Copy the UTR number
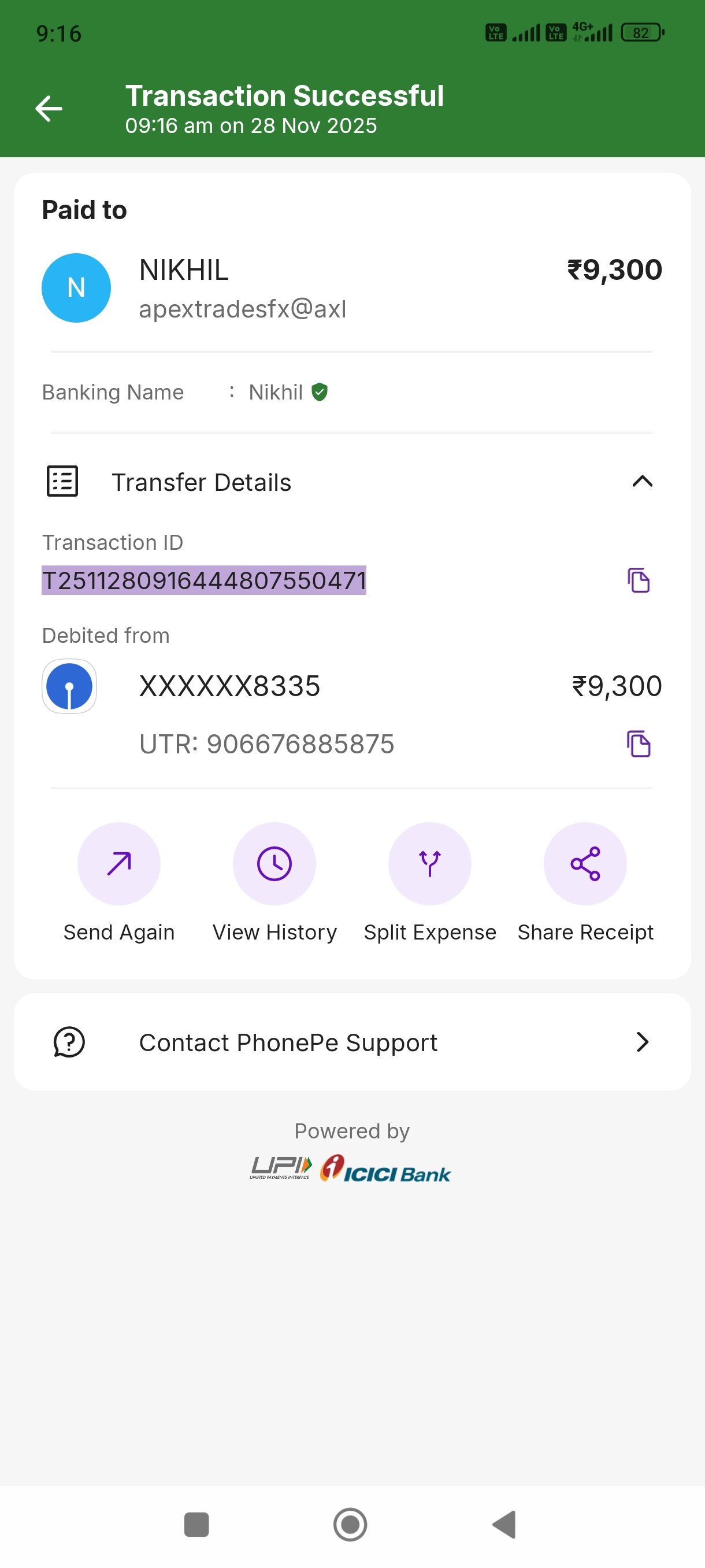Image resolution: width=705 pixels, height=1568 pixels. pos(638,744)
